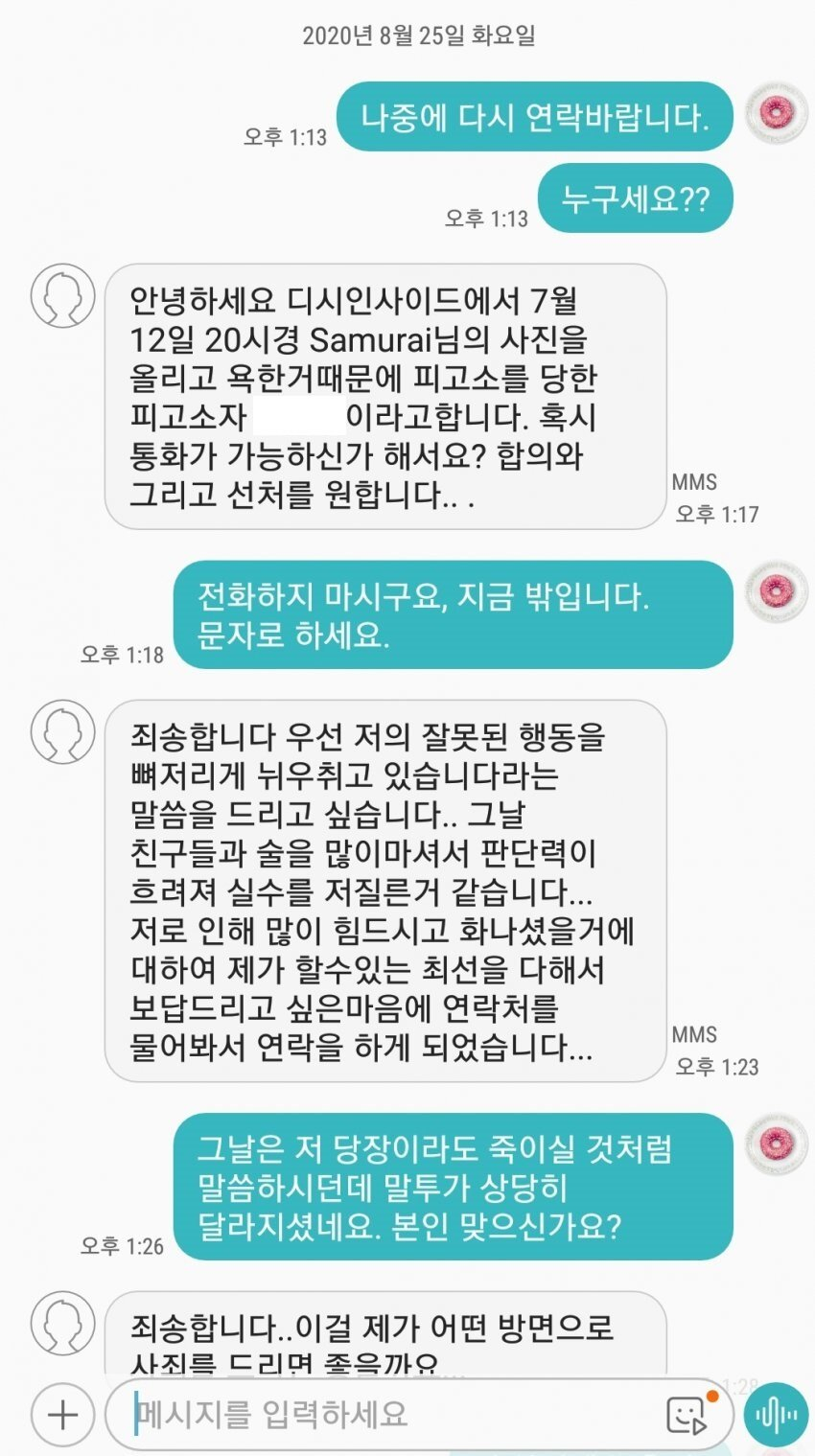815x1456 pixels.
Task: Record a voice message
Action: [779, 1414]
